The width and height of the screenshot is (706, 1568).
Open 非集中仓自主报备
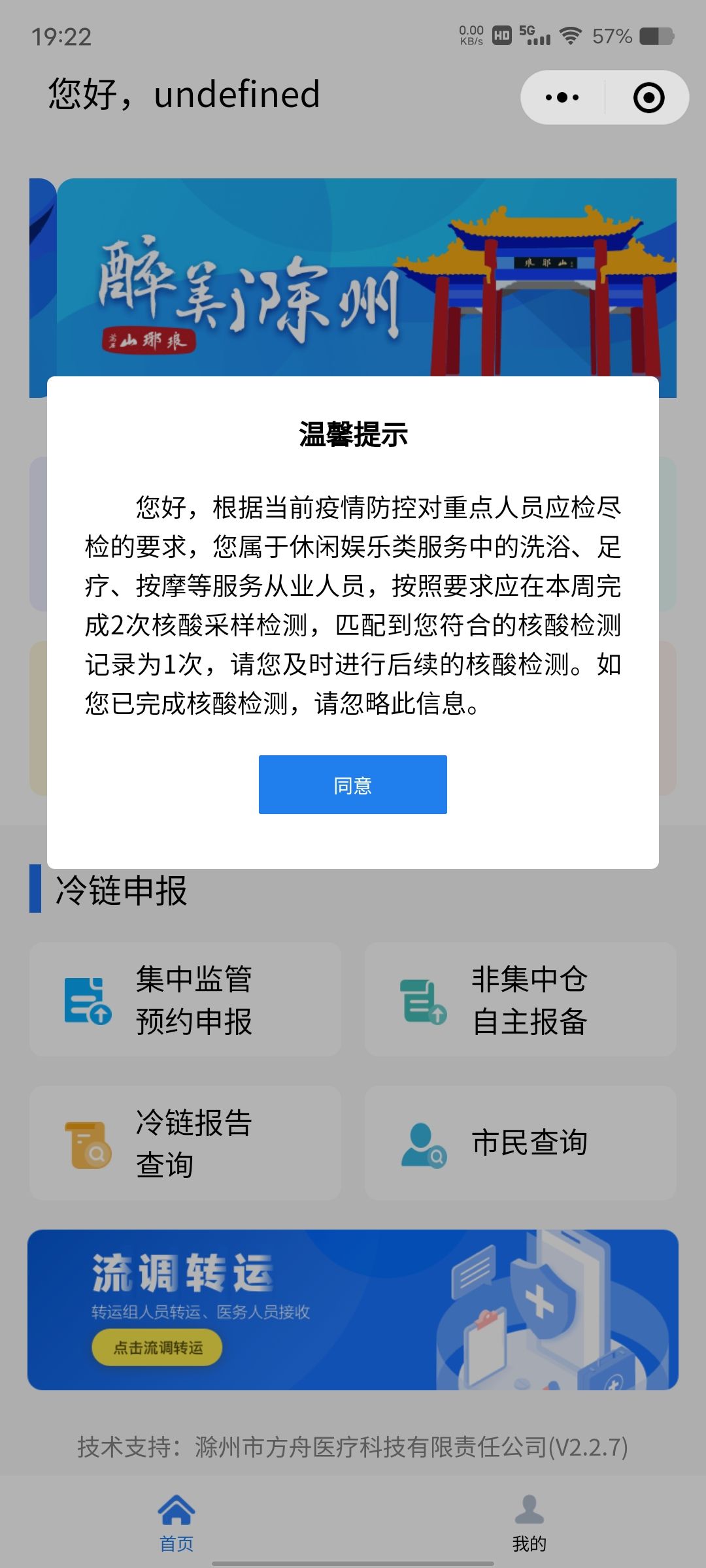[520, 999]
